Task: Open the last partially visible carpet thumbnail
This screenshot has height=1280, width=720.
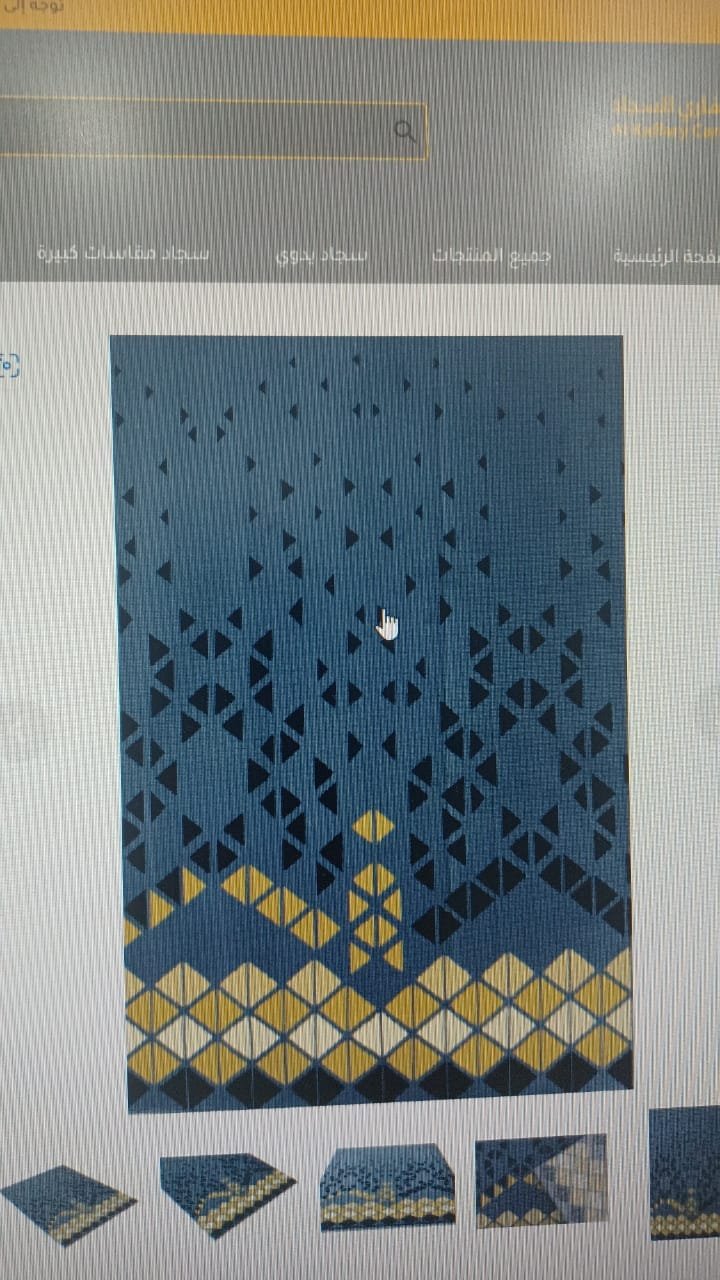Action: tap(685, 1172)
